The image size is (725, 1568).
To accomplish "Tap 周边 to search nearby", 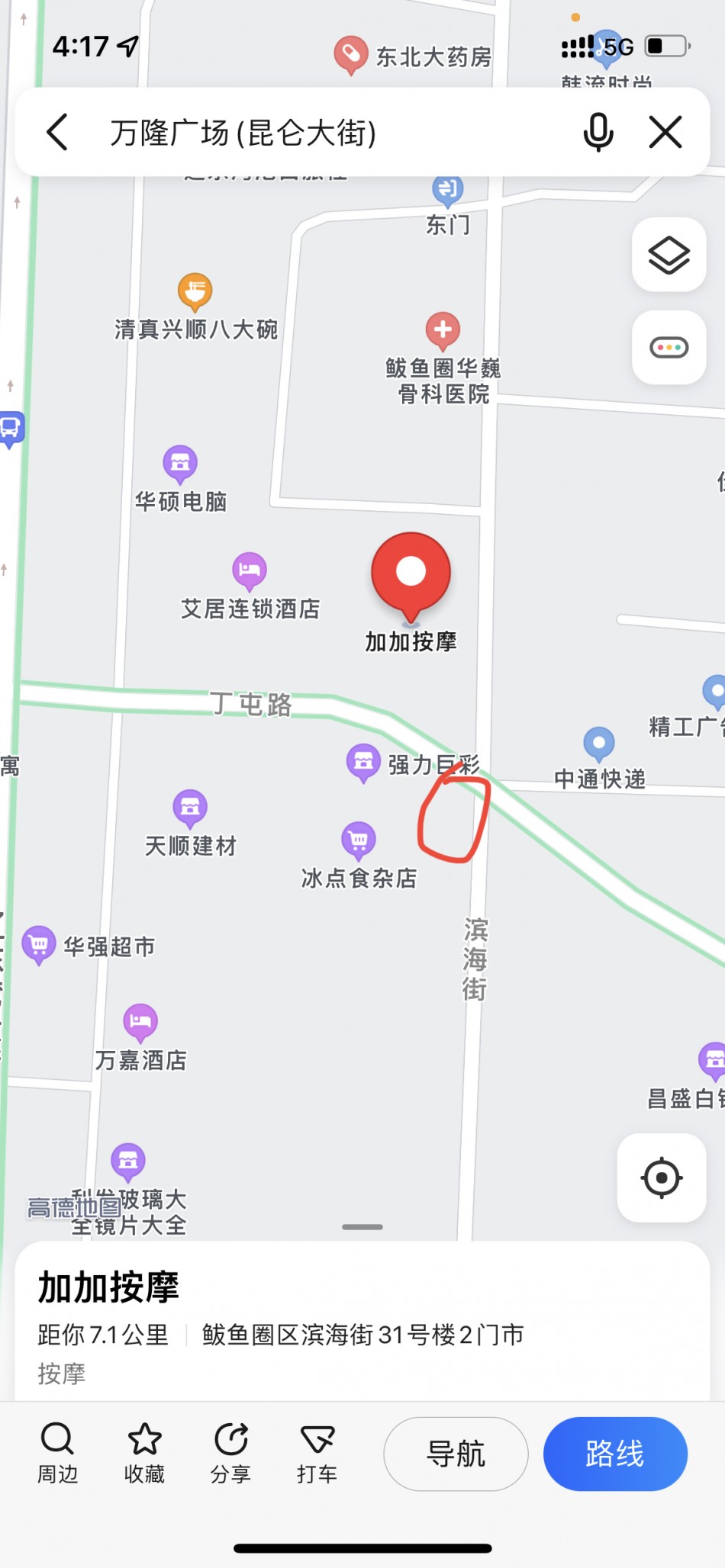I will point(58,1452).
